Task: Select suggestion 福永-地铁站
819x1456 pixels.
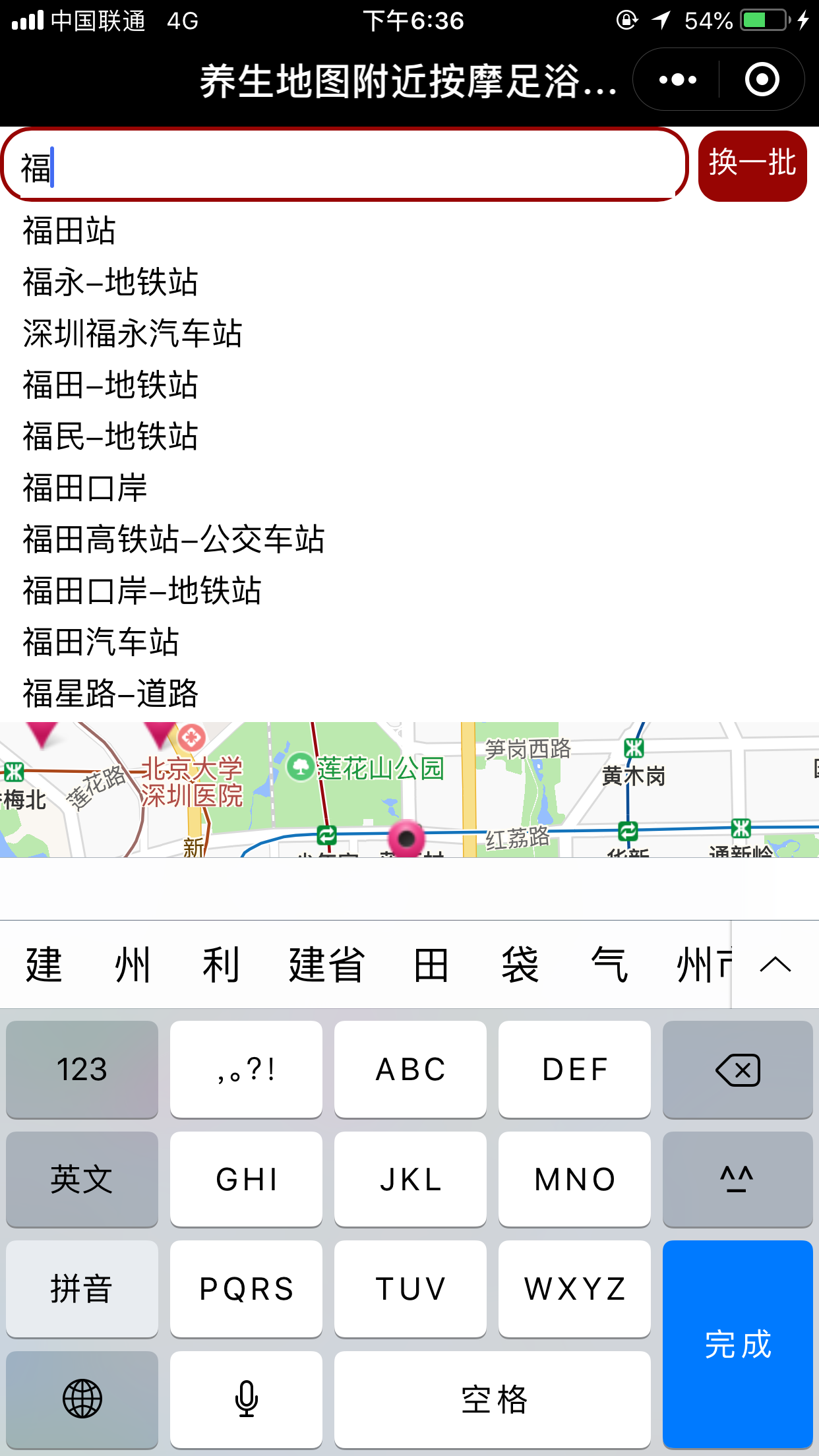Action: 110,282
